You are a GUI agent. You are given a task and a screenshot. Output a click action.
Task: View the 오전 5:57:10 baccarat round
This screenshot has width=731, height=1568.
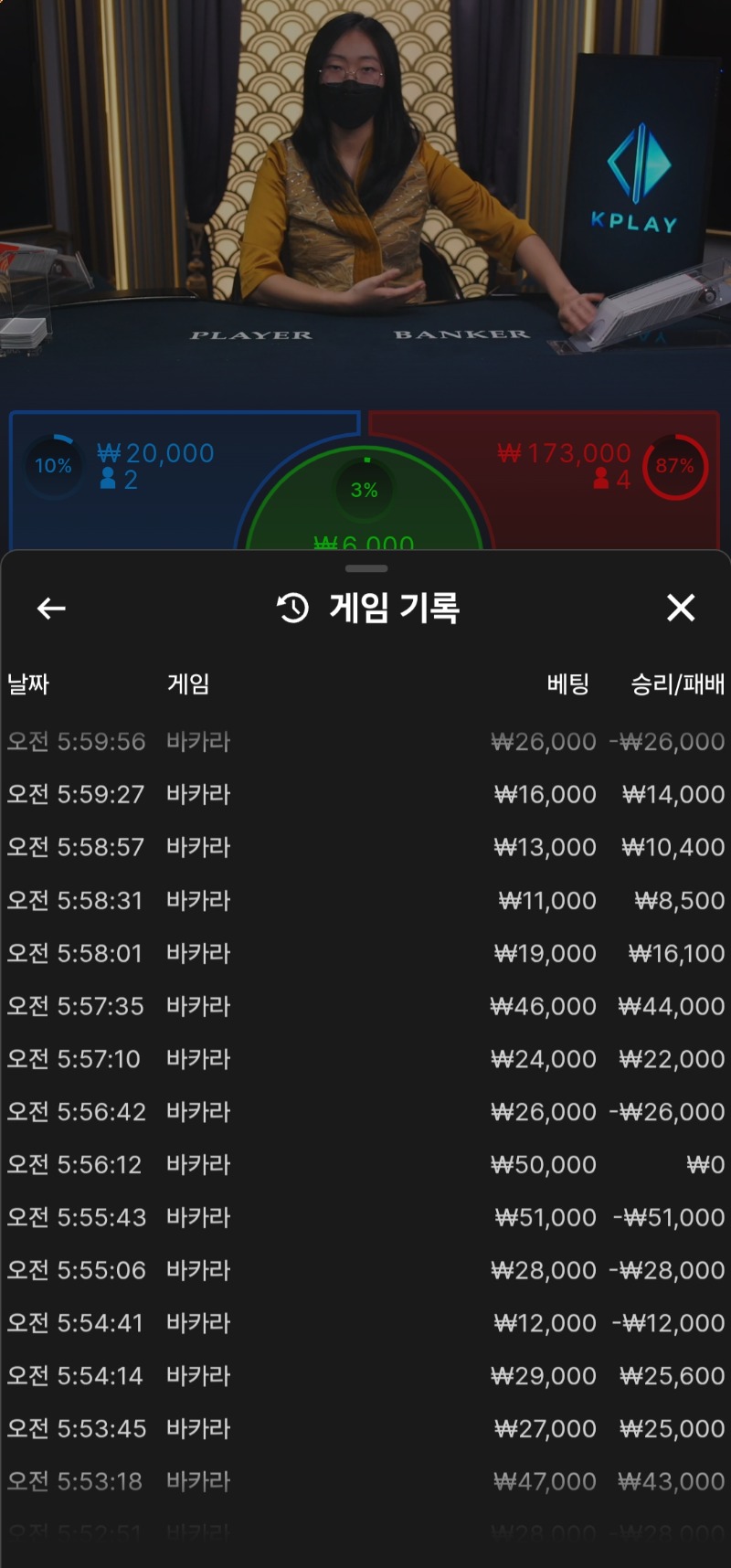tap(365, 1059)
